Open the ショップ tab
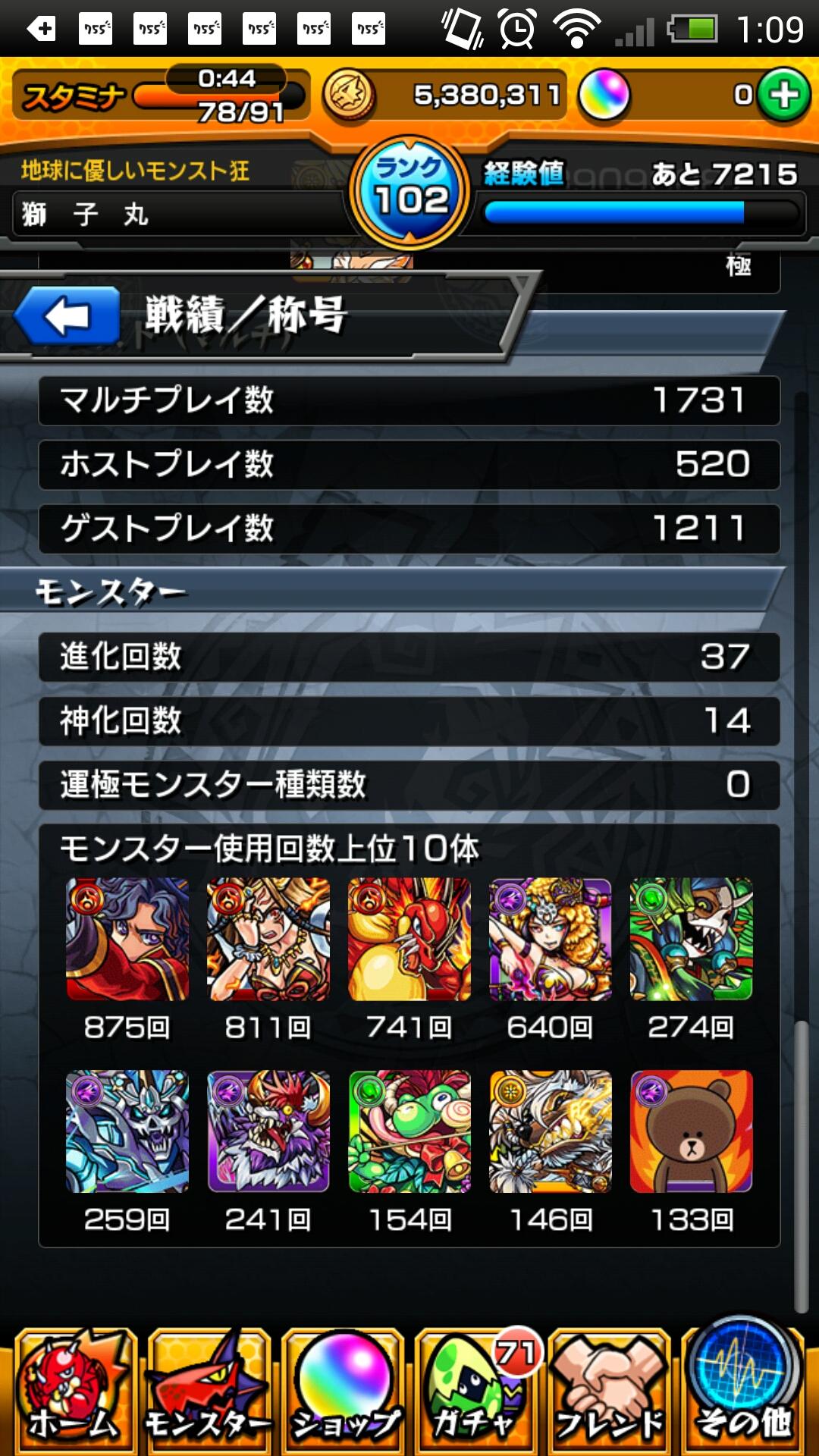The image size is (819, 1456). 343,1392
